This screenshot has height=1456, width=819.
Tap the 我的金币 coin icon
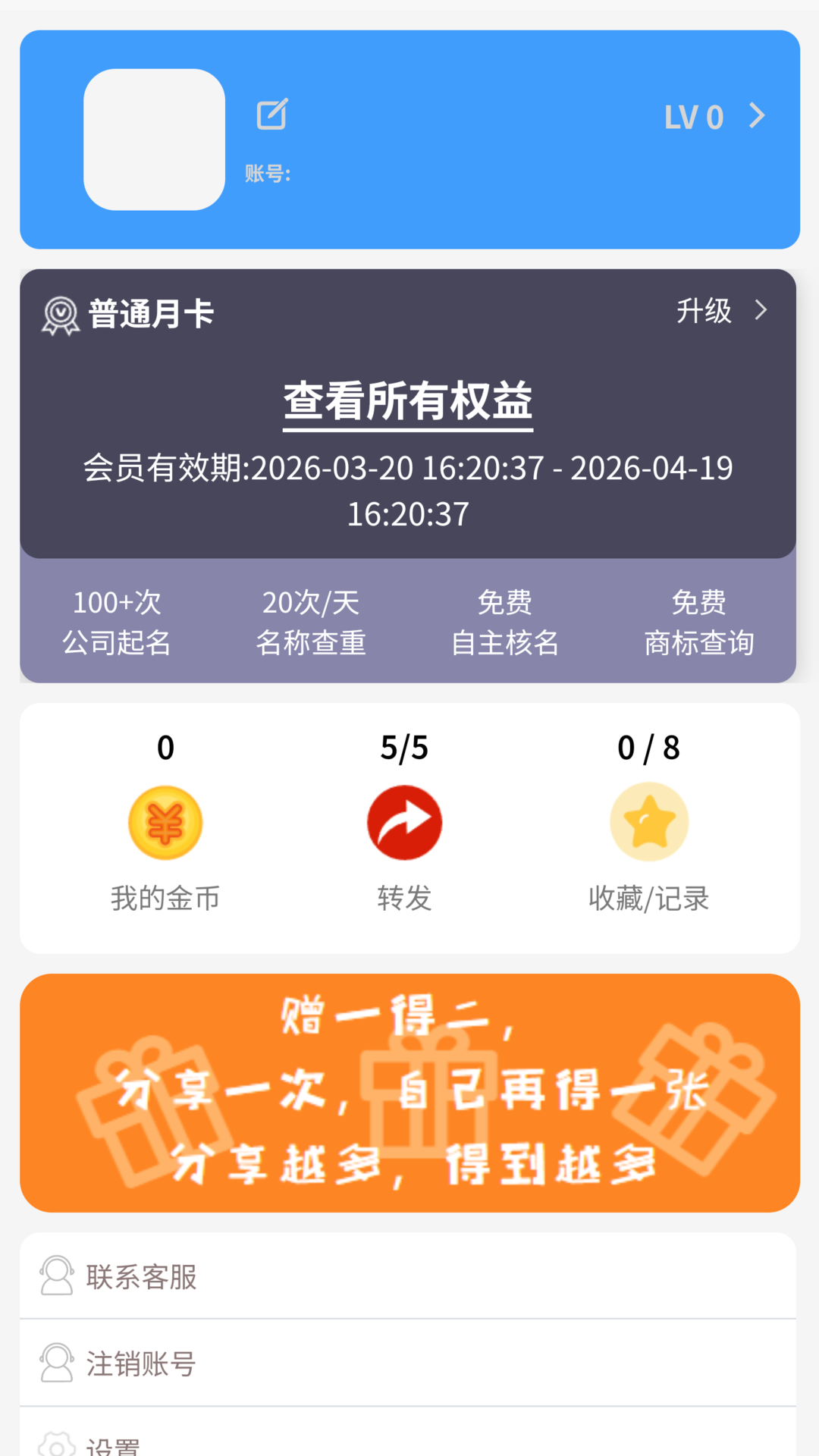(x=164, y=822)
